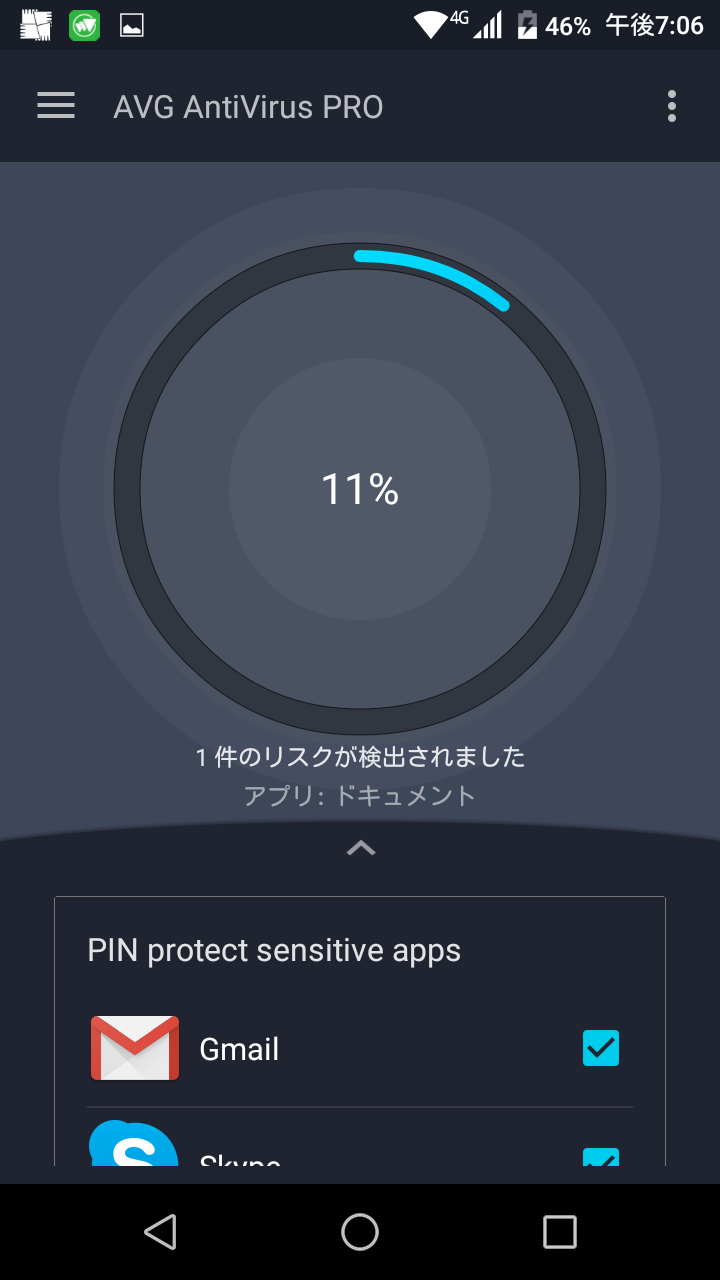The height and width of the screenshot is (1280, 720).
Task: Tap the scan progress circle
Action: tap(360, 489)
